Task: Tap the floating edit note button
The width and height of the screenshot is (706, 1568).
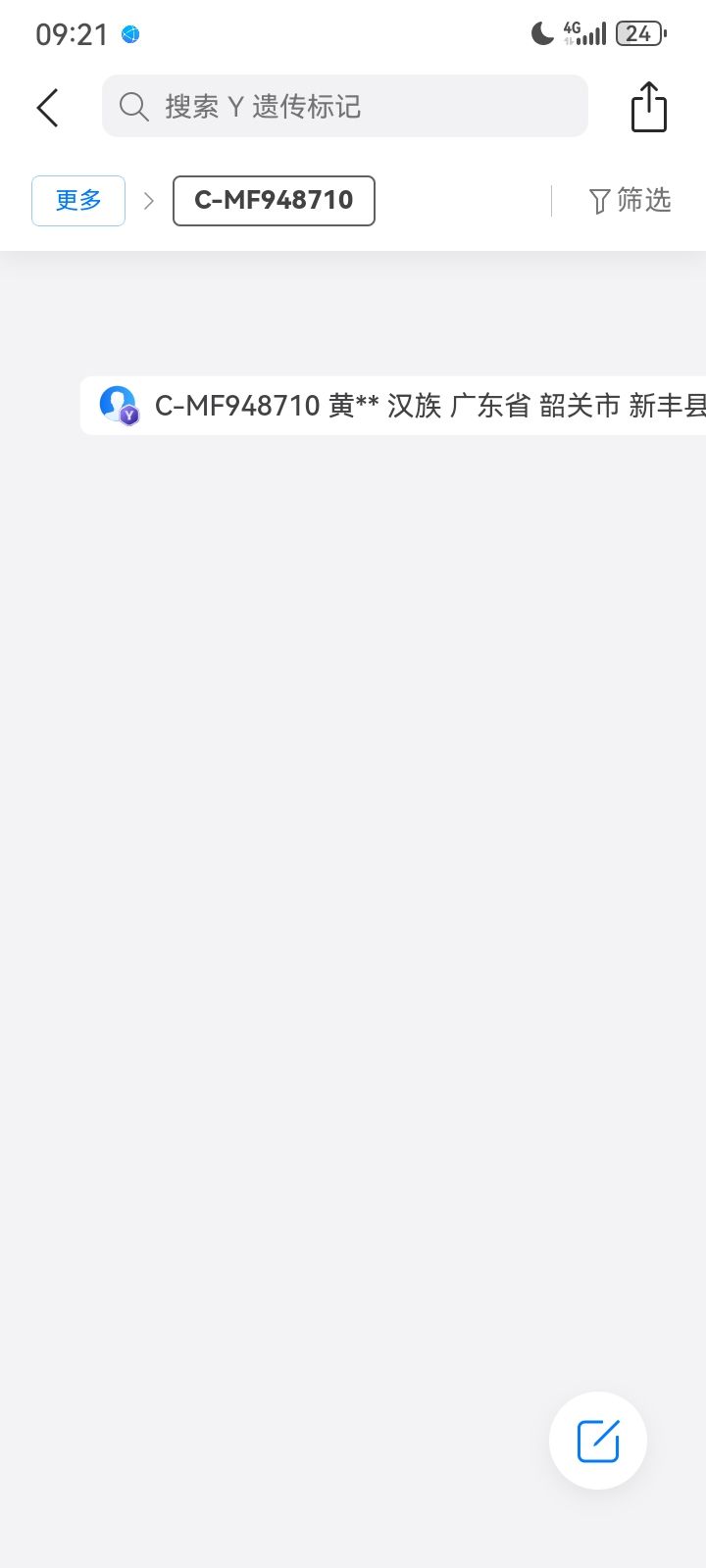Action: (x=597, y=1441)
